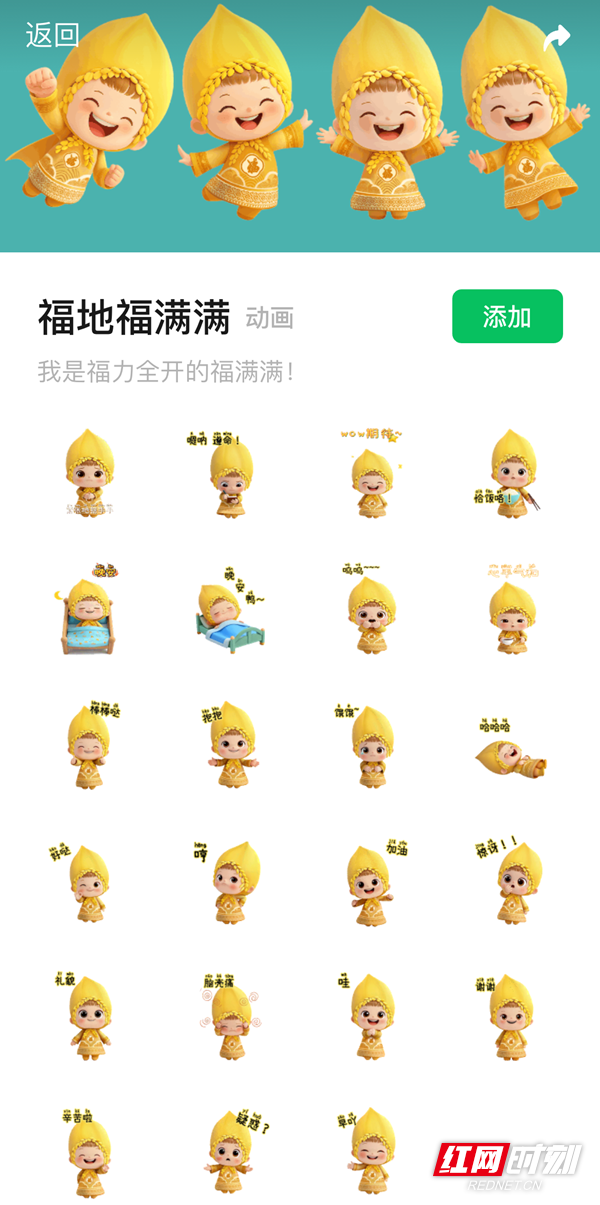This screenshot has width=600, height=1205.
Task: Select the 哼 pouting sticker
Action: (x=230, y=882)
